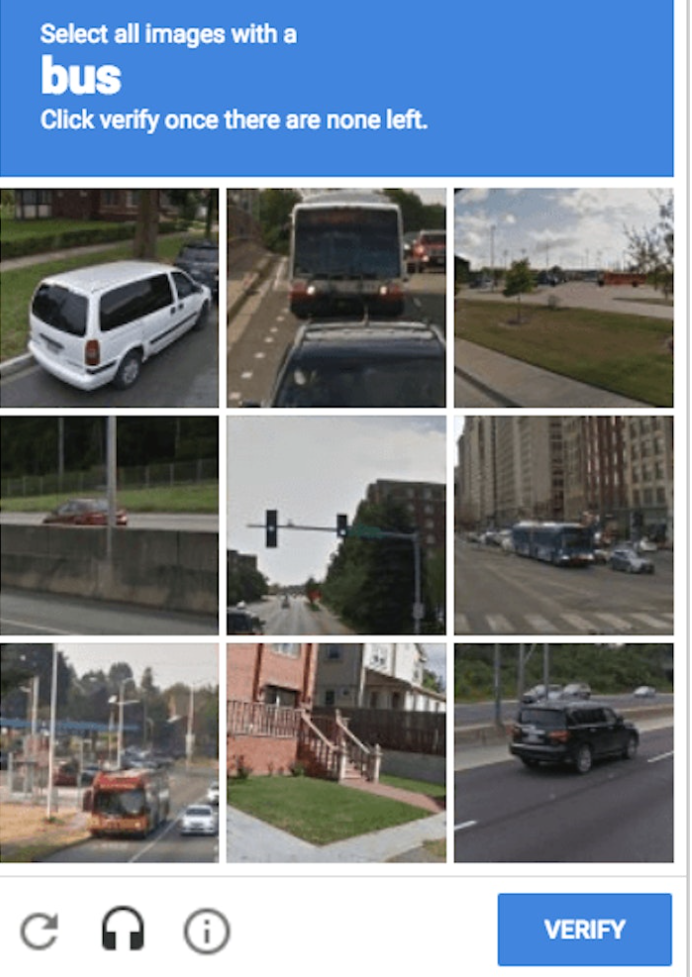Screen dimensions: 692x977
Task: Select the tile showing a white minivan
Action: point(109,297)
